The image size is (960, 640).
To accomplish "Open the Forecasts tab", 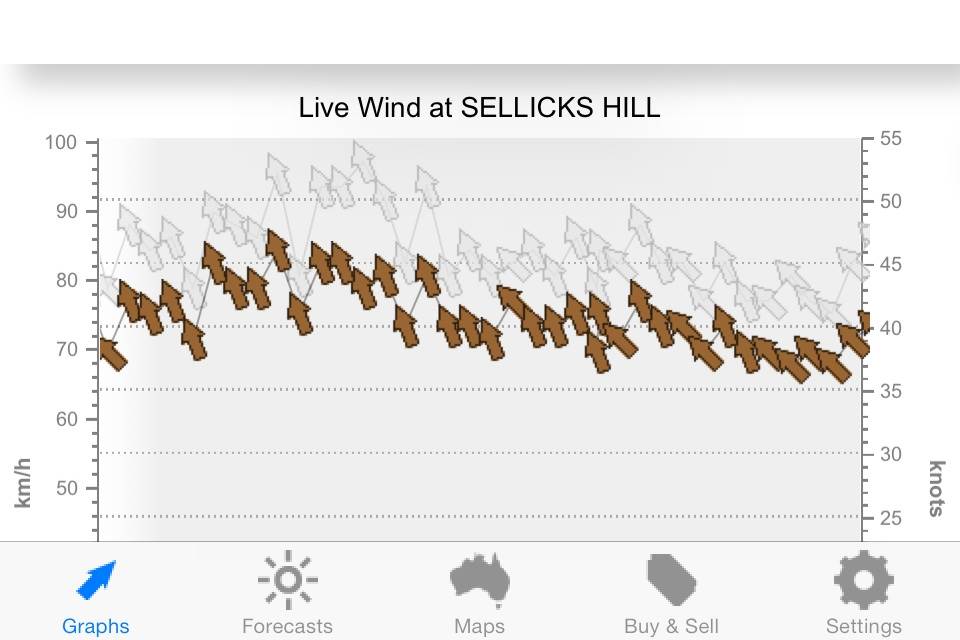I will click(287, 592).
